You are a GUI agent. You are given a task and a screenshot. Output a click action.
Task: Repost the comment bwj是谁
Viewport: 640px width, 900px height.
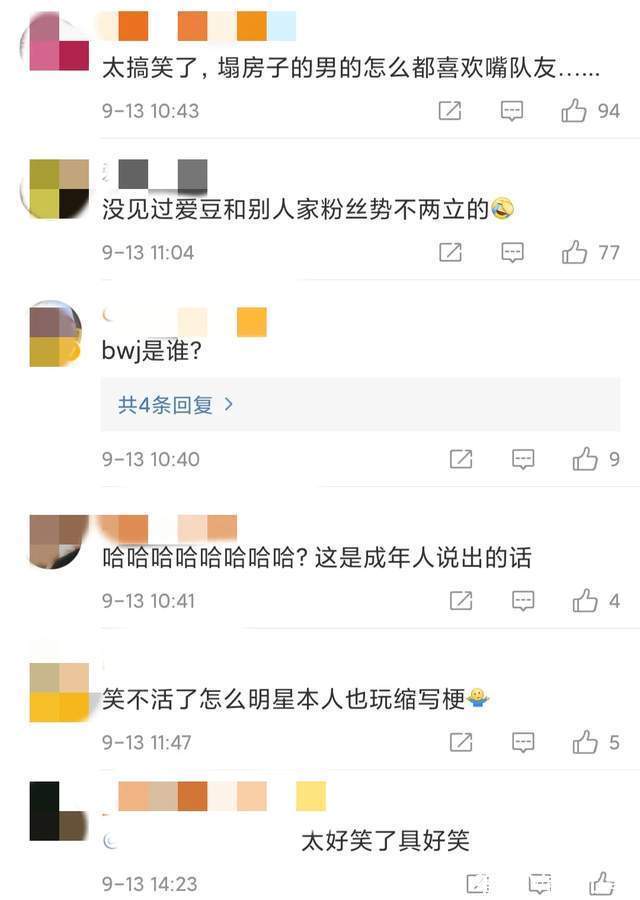461,459
